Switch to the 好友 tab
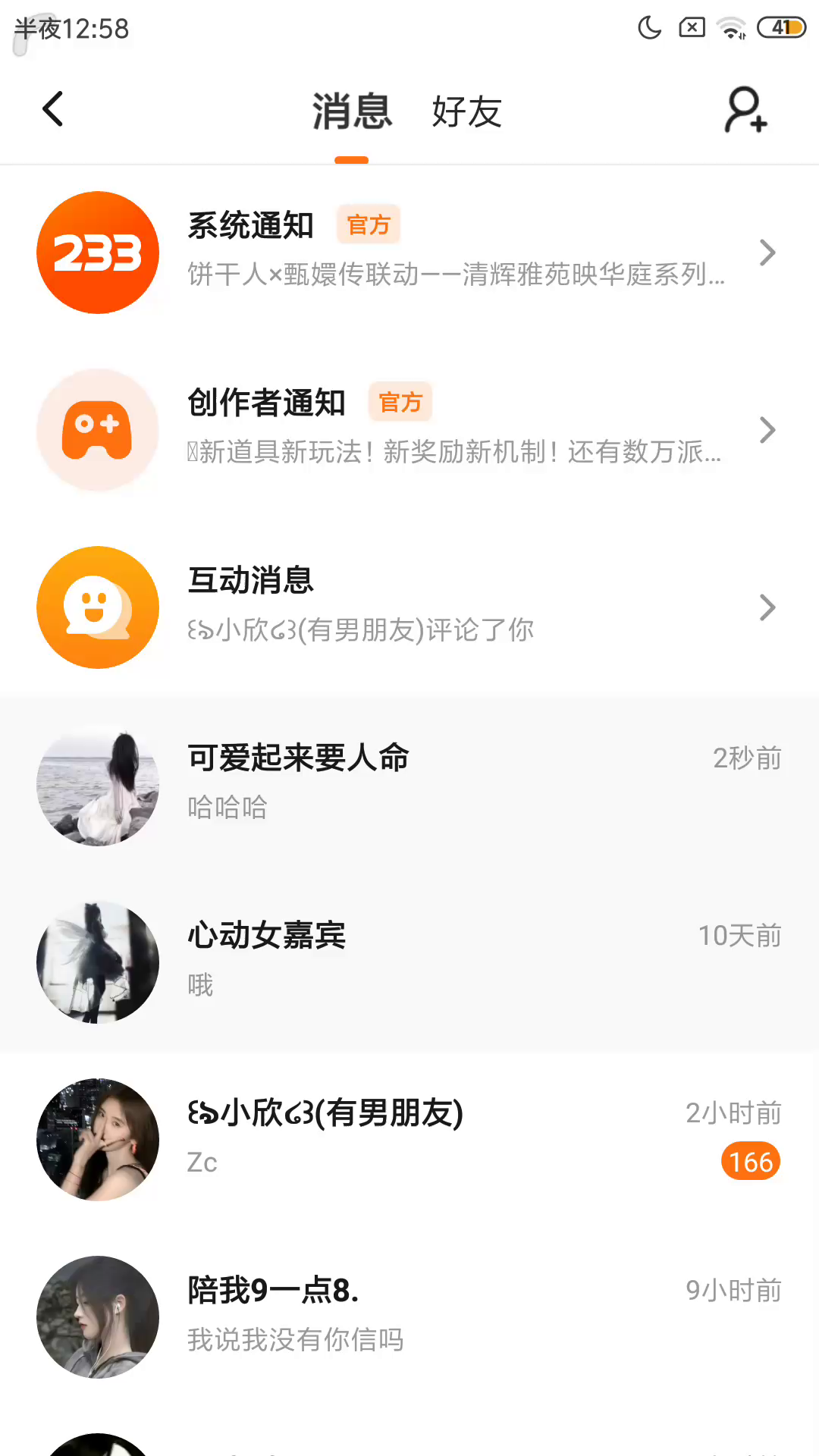The image size is (819, 1456). (x=466, y=112)
